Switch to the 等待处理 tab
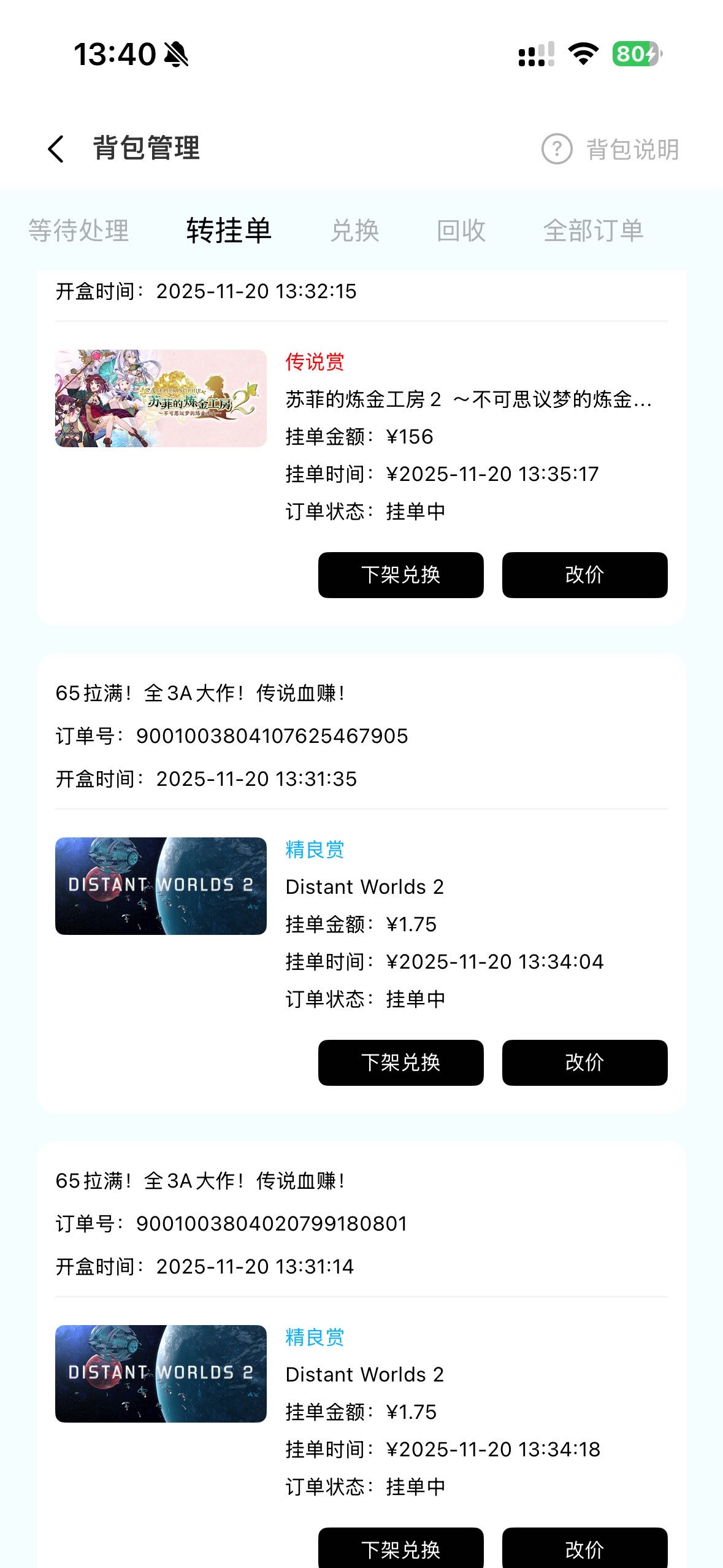 (x=78, y=231)
